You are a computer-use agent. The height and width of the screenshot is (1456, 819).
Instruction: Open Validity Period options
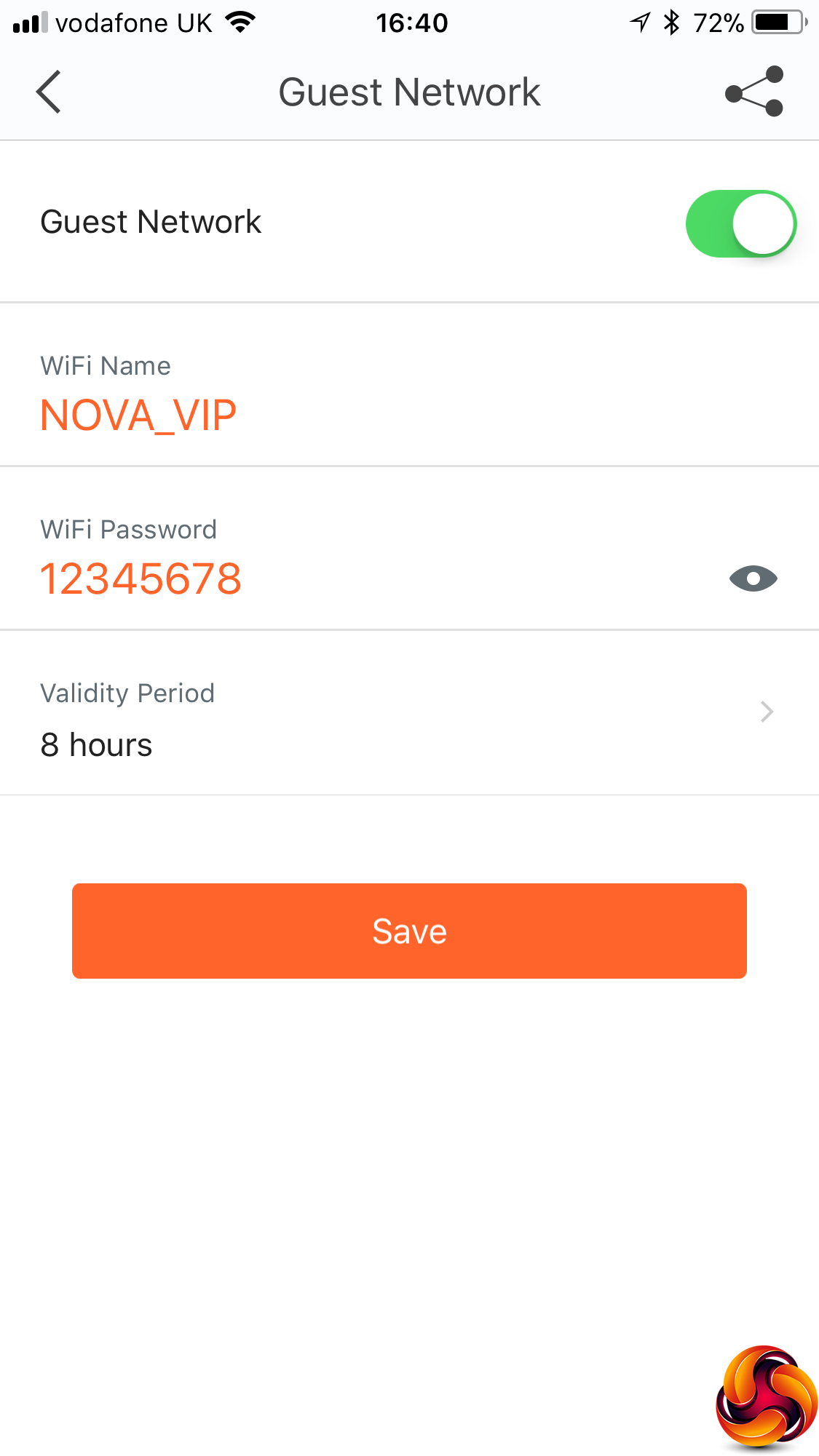[408, 713]
